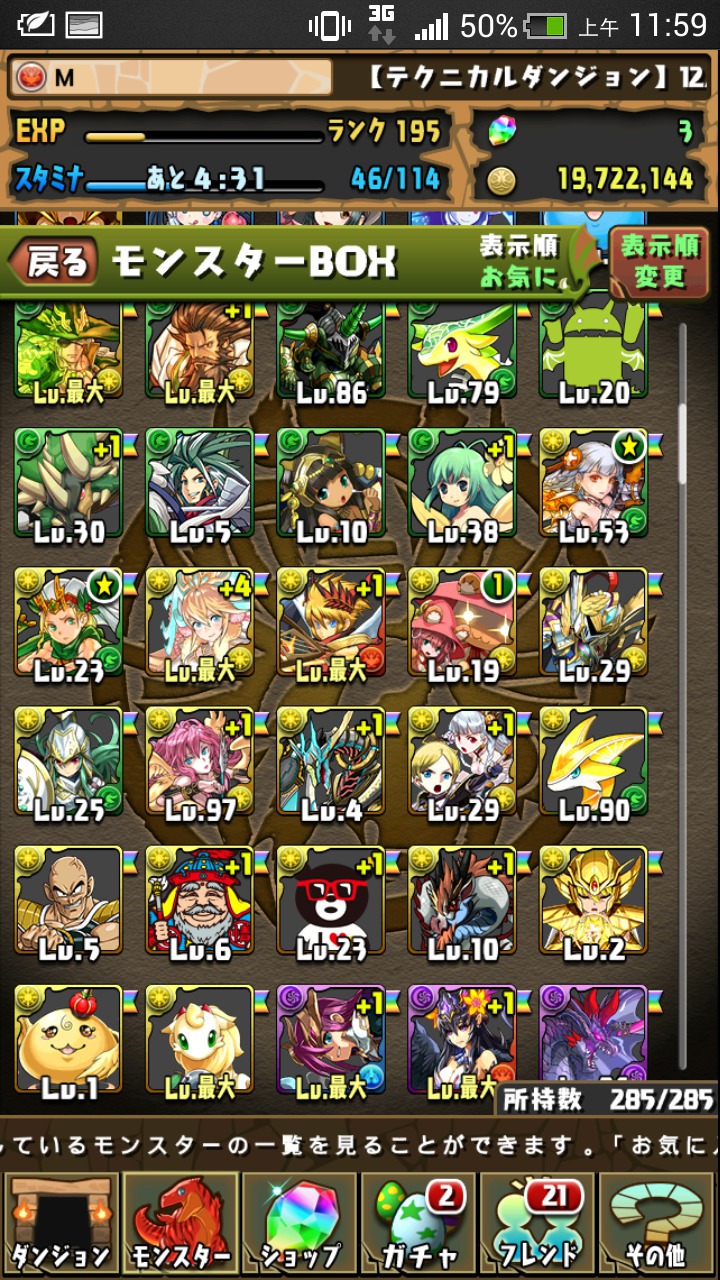720x1280 pixels.
Task: Go to the フレンド tab
Action: coord(539,1224)
